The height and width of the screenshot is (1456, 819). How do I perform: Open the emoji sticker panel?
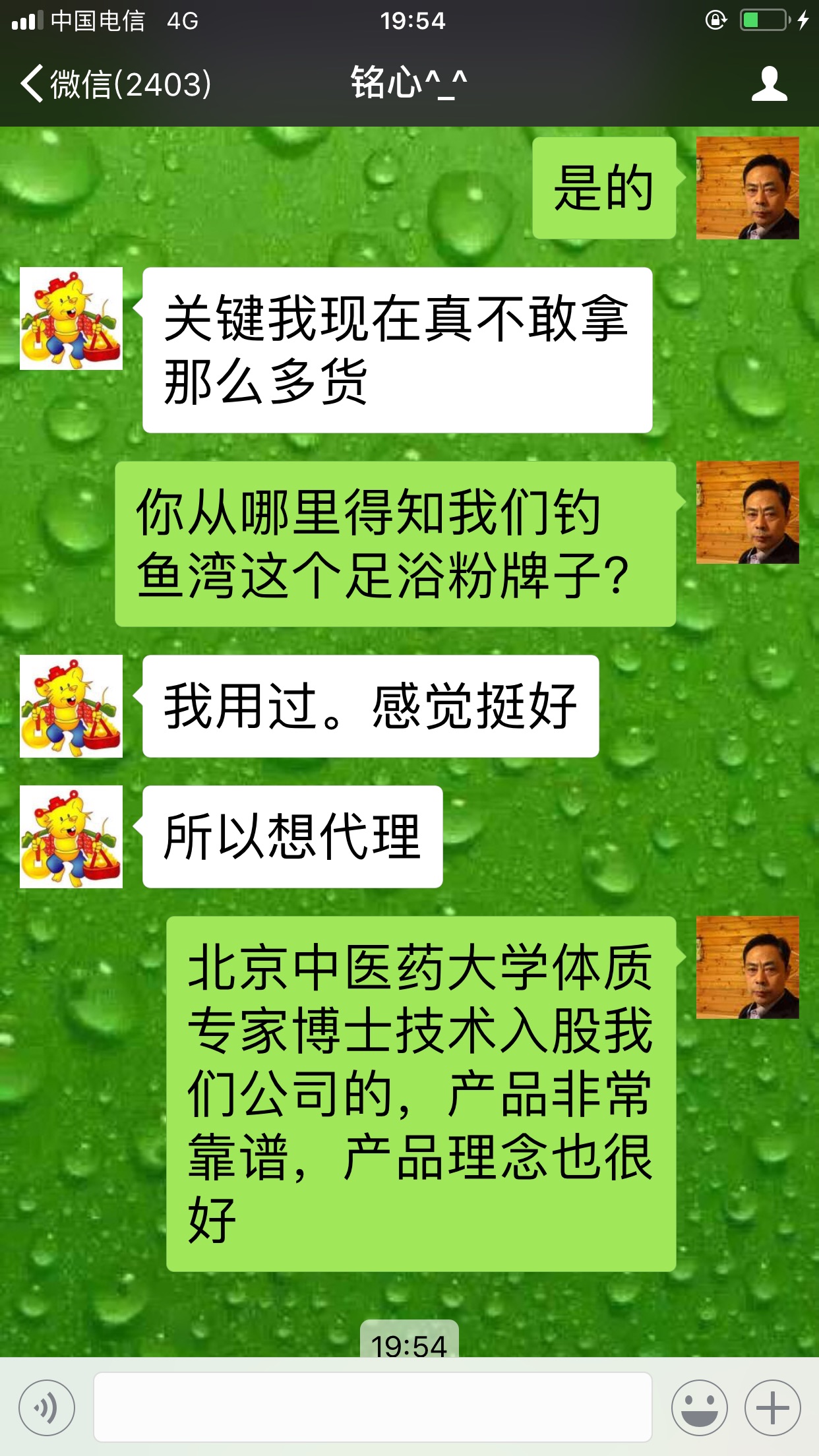click(x=699, y=1407)
